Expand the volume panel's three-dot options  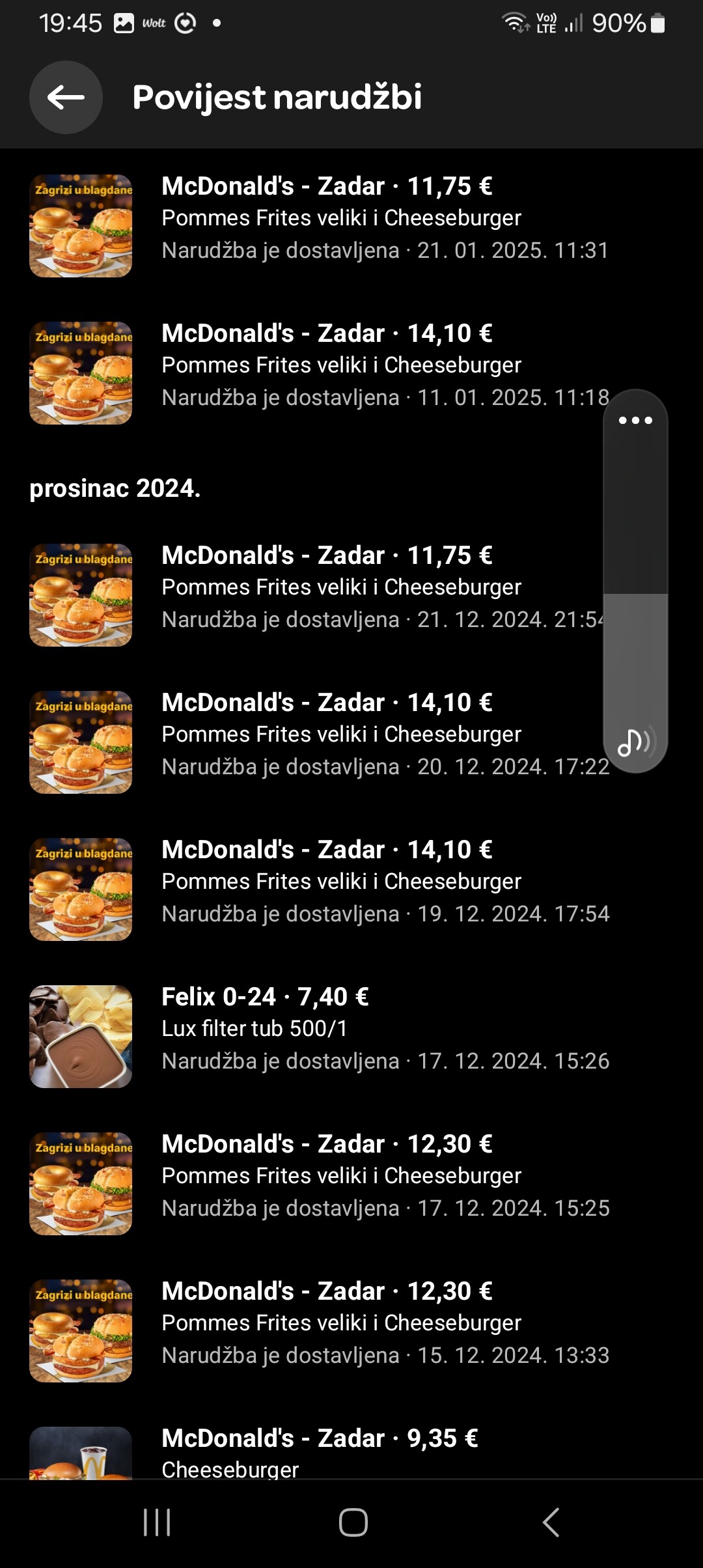[x=635, y=420]
